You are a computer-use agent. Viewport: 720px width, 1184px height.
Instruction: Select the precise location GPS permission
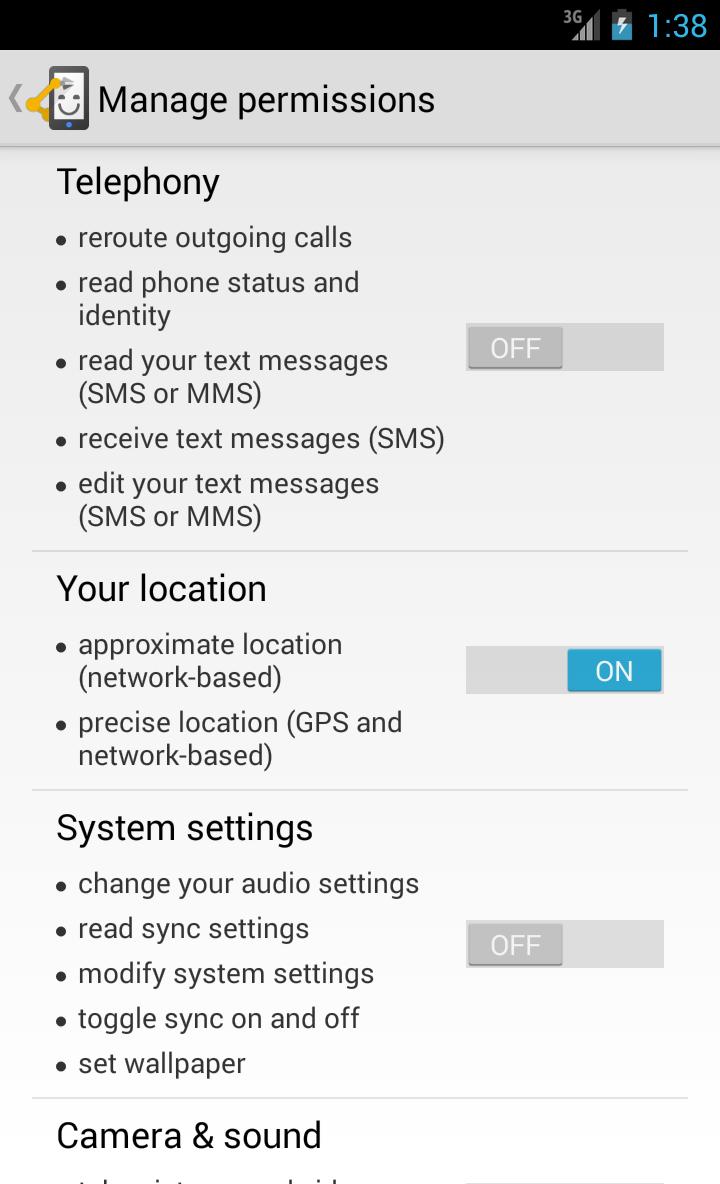240,738
